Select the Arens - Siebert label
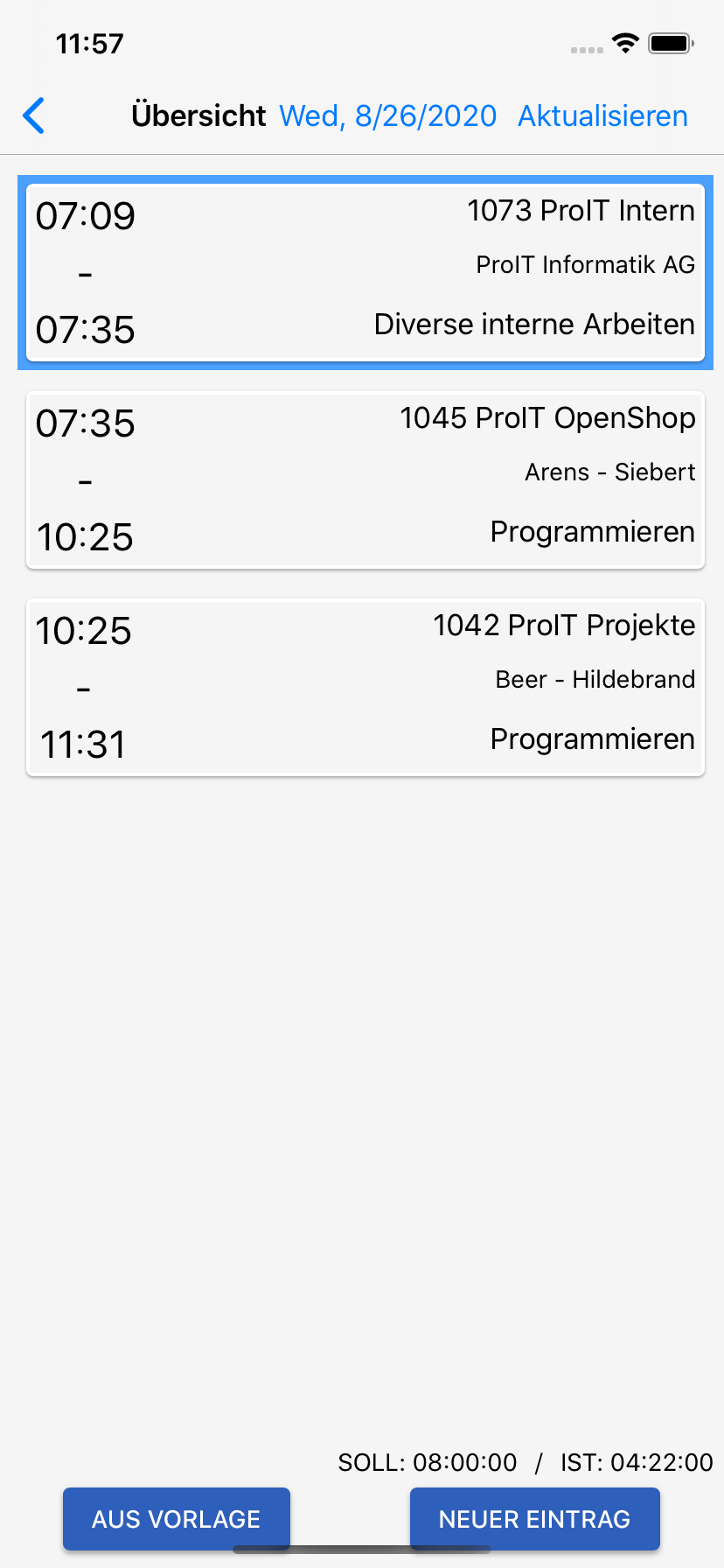Viewport: 724px width, 1568px height. click(x=609, y=472)
